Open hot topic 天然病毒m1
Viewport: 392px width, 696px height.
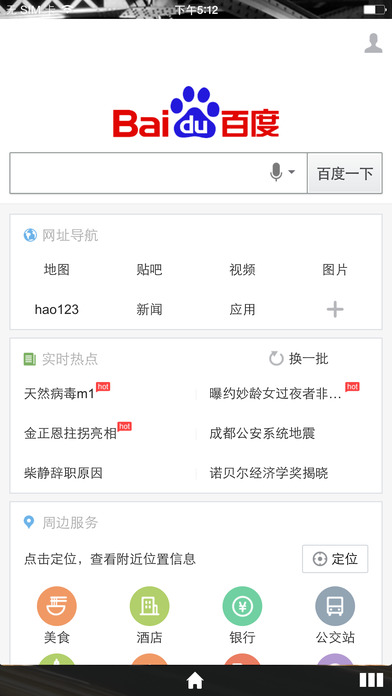coord(59,393)
